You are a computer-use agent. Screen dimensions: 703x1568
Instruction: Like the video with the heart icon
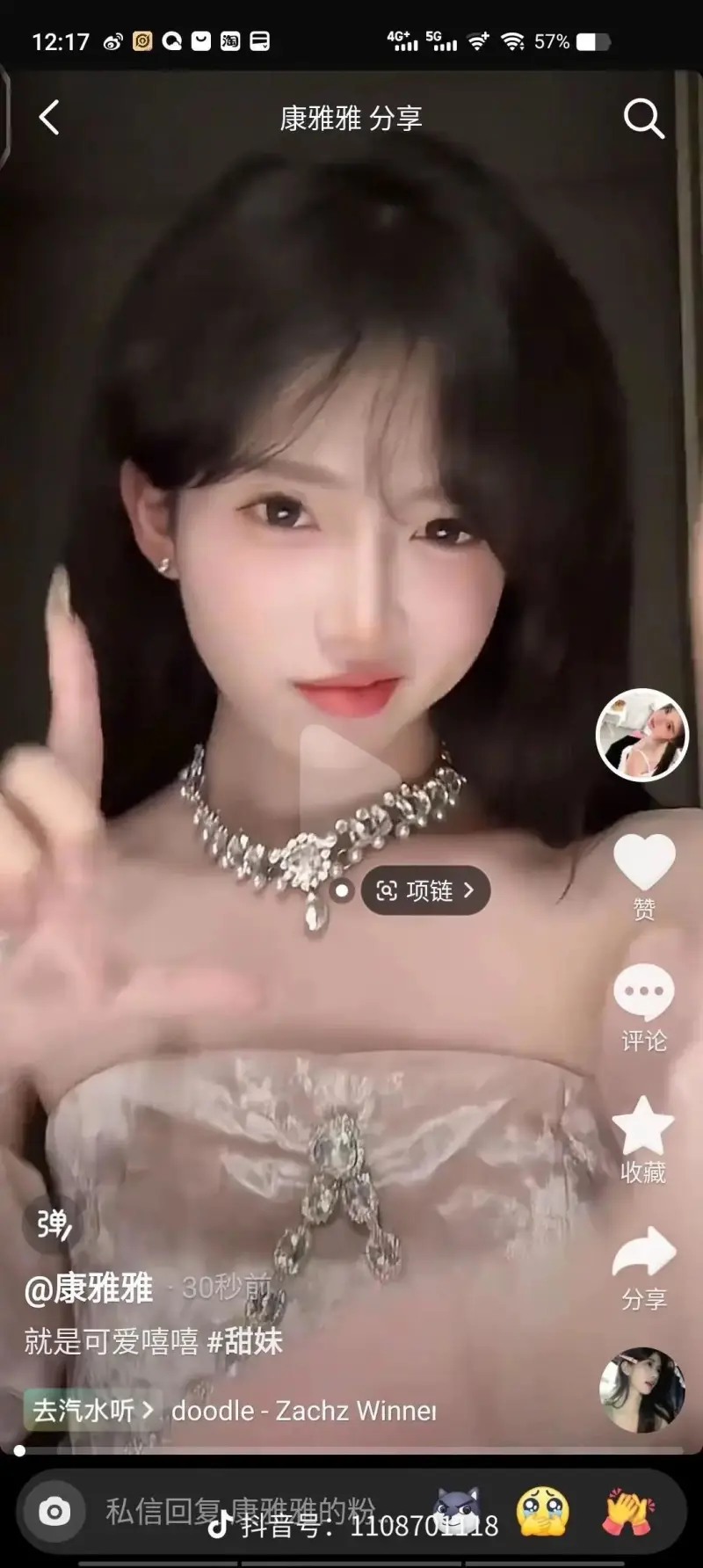coord(643,861)
